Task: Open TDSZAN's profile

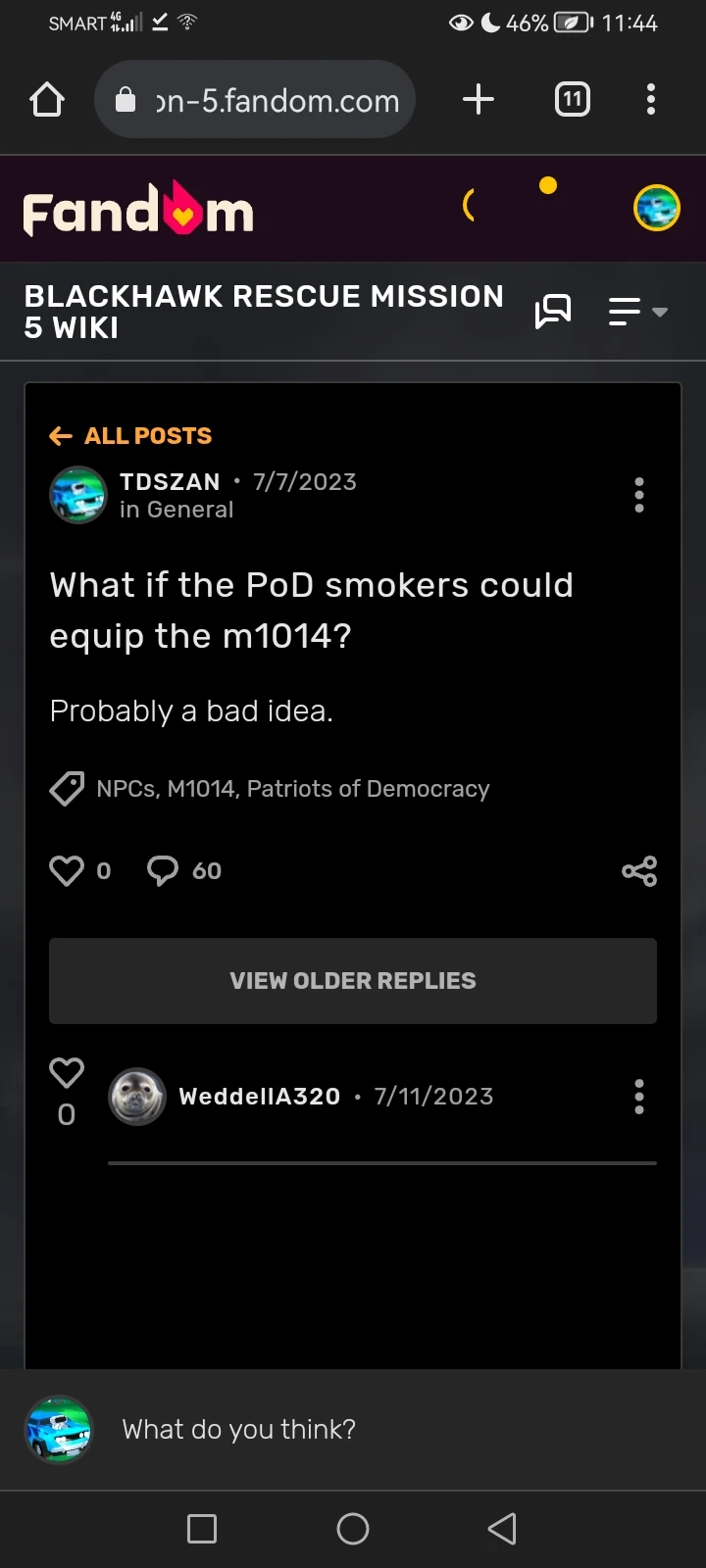Action: pyautogui.click(x=169, y=482)
